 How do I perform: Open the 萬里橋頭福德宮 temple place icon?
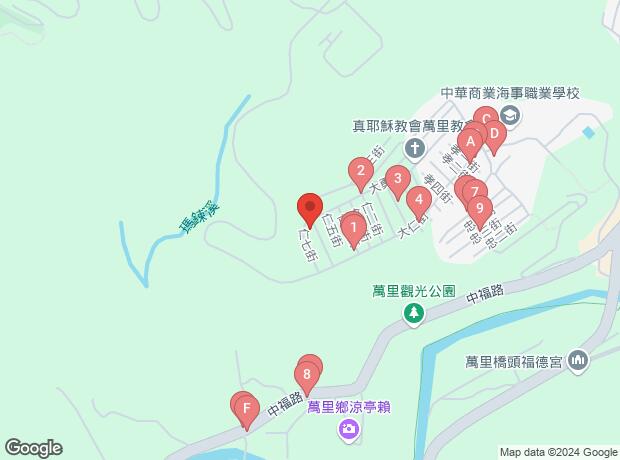click(577, 360)
